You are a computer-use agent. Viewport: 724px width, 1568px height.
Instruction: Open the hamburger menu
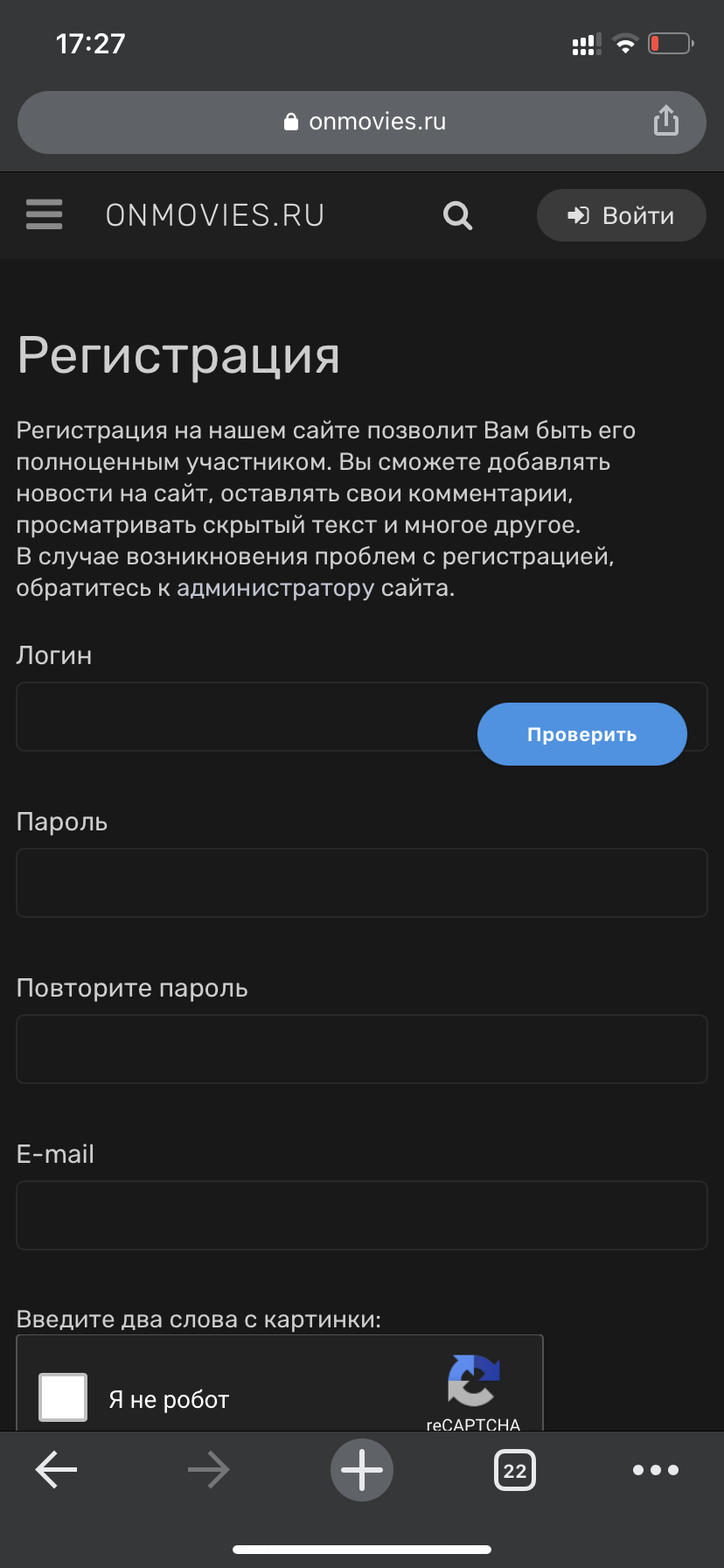[44, 214]
